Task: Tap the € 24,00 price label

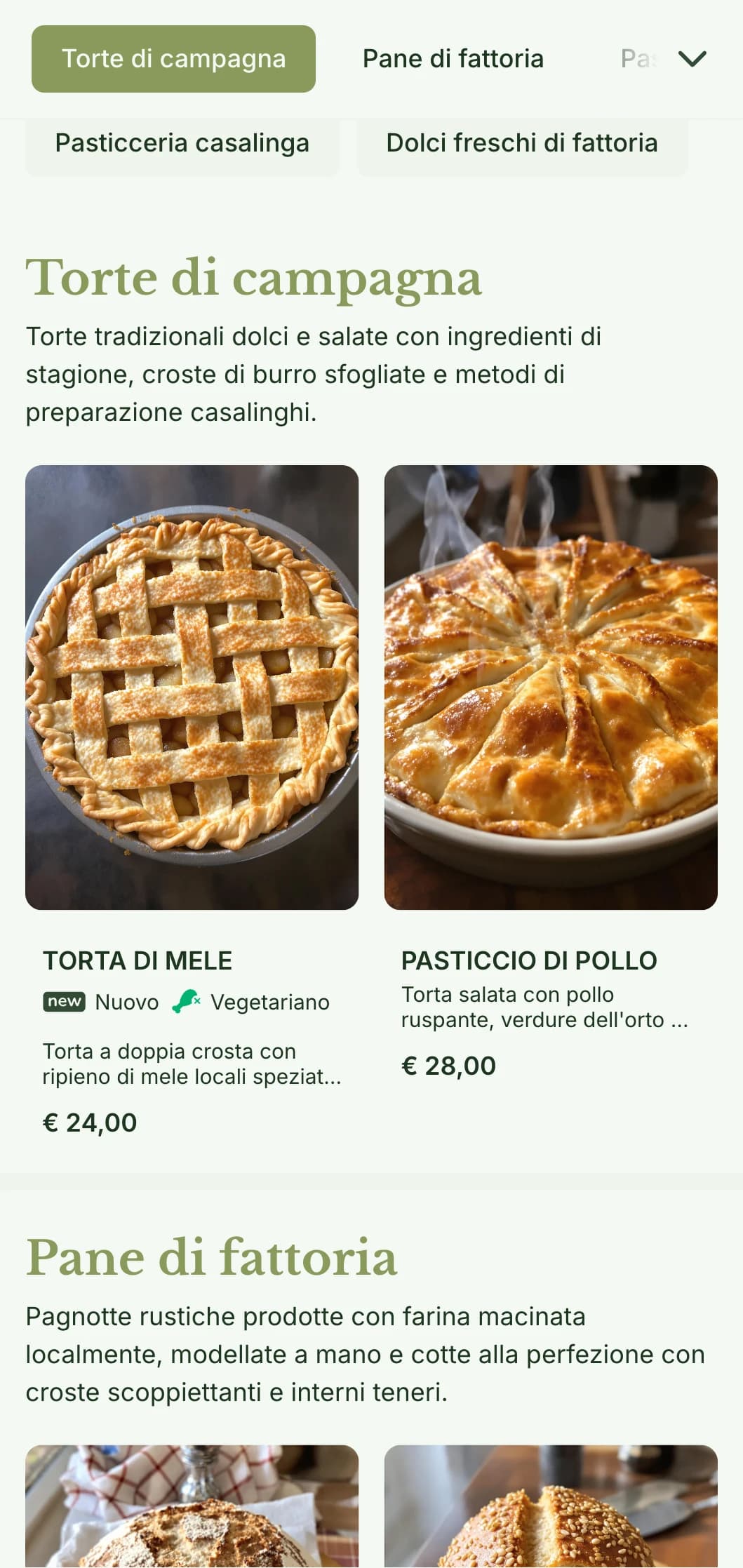Action: [90, 1123]
